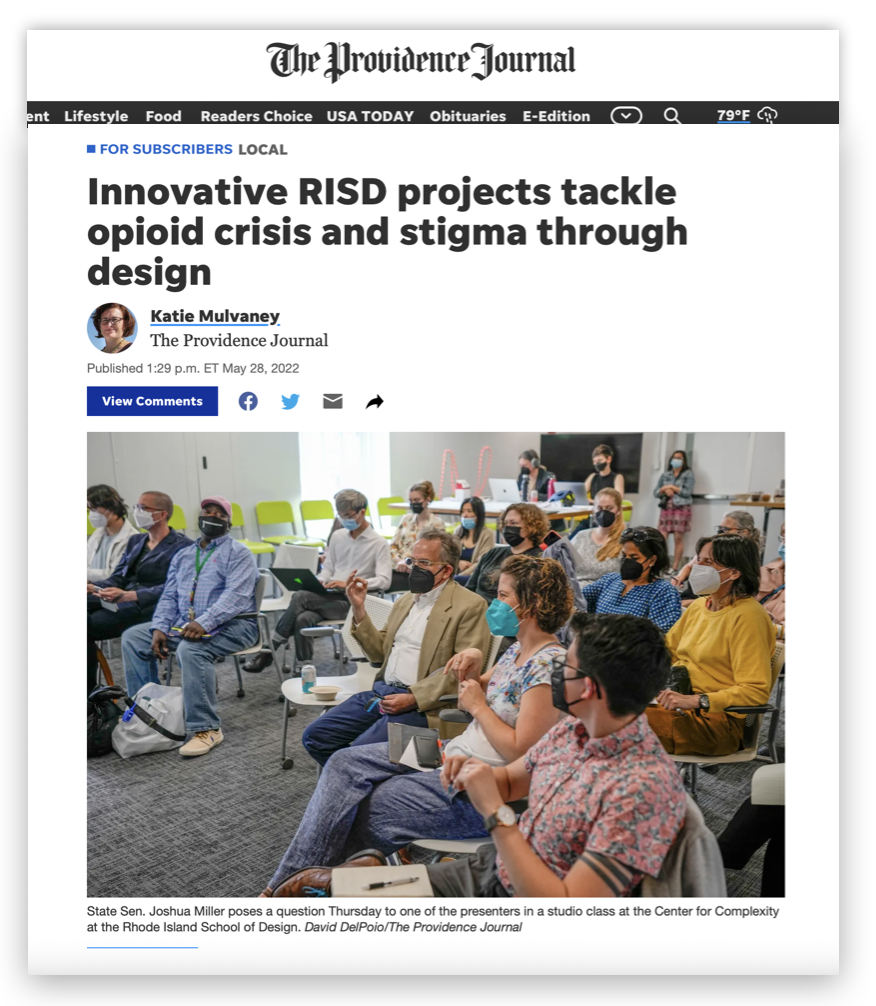Enlarge the article's main photo
Screen dimensions: 876x1006
point(435,664)
